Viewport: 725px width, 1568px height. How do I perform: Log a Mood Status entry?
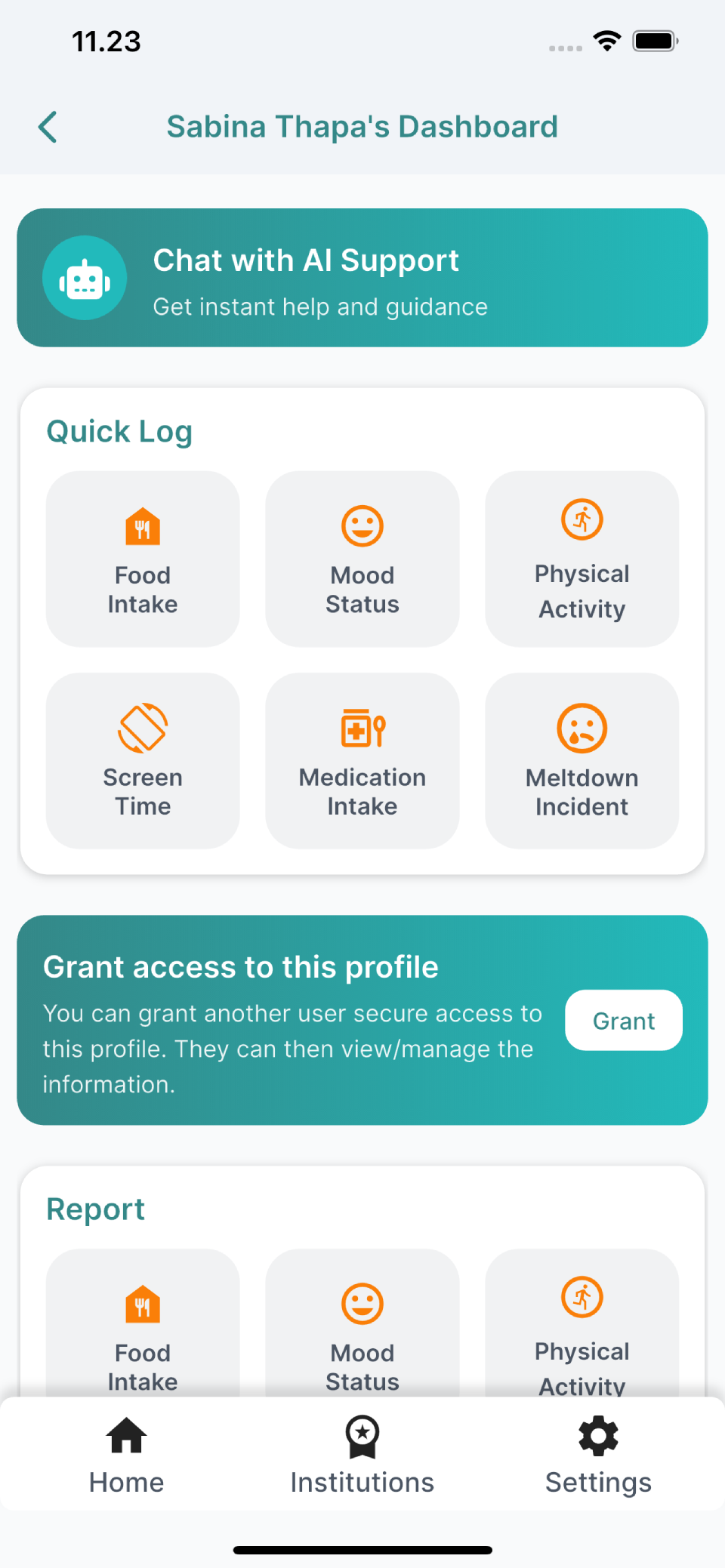click(362, 559)
